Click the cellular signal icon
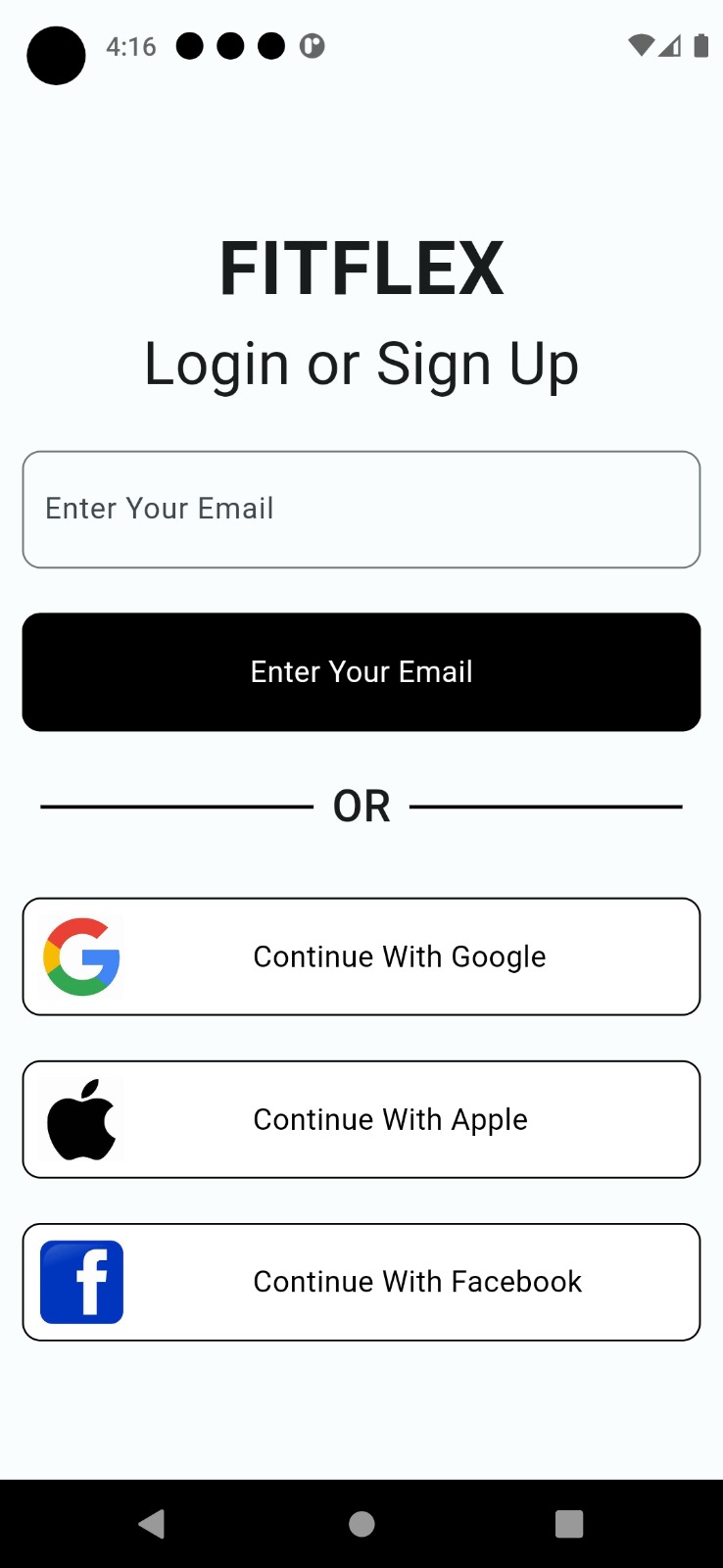The width and height of the screenshot is (723, 1568). (669, 46)
